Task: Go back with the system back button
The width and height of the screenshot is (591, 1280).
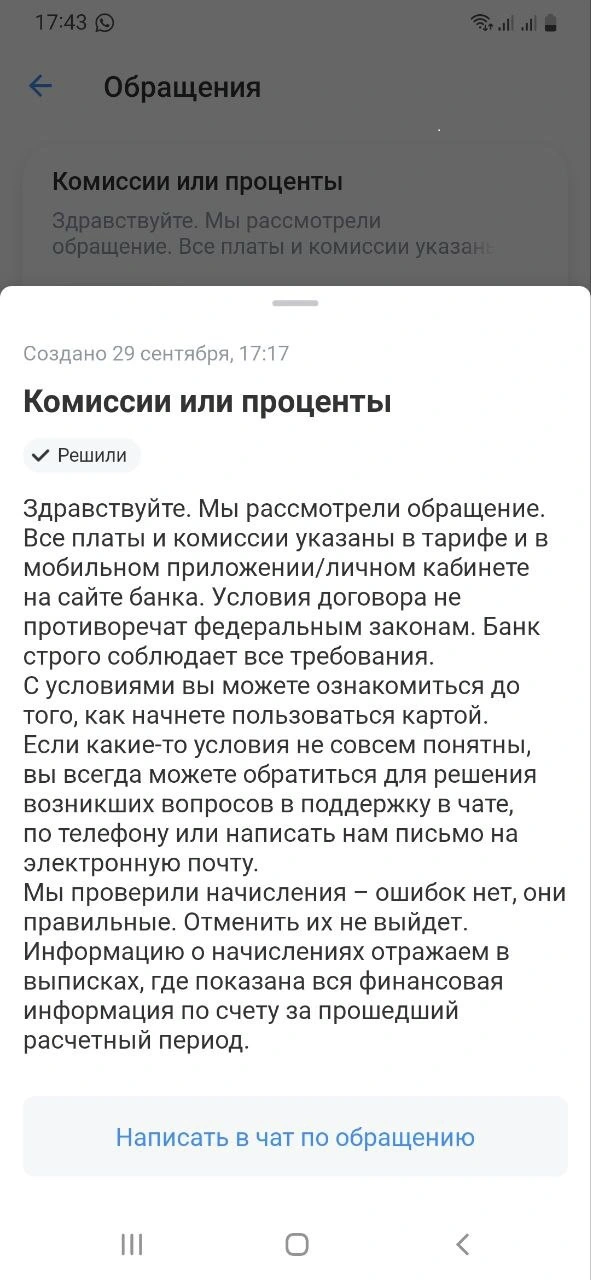Action: pos(462,1244)
